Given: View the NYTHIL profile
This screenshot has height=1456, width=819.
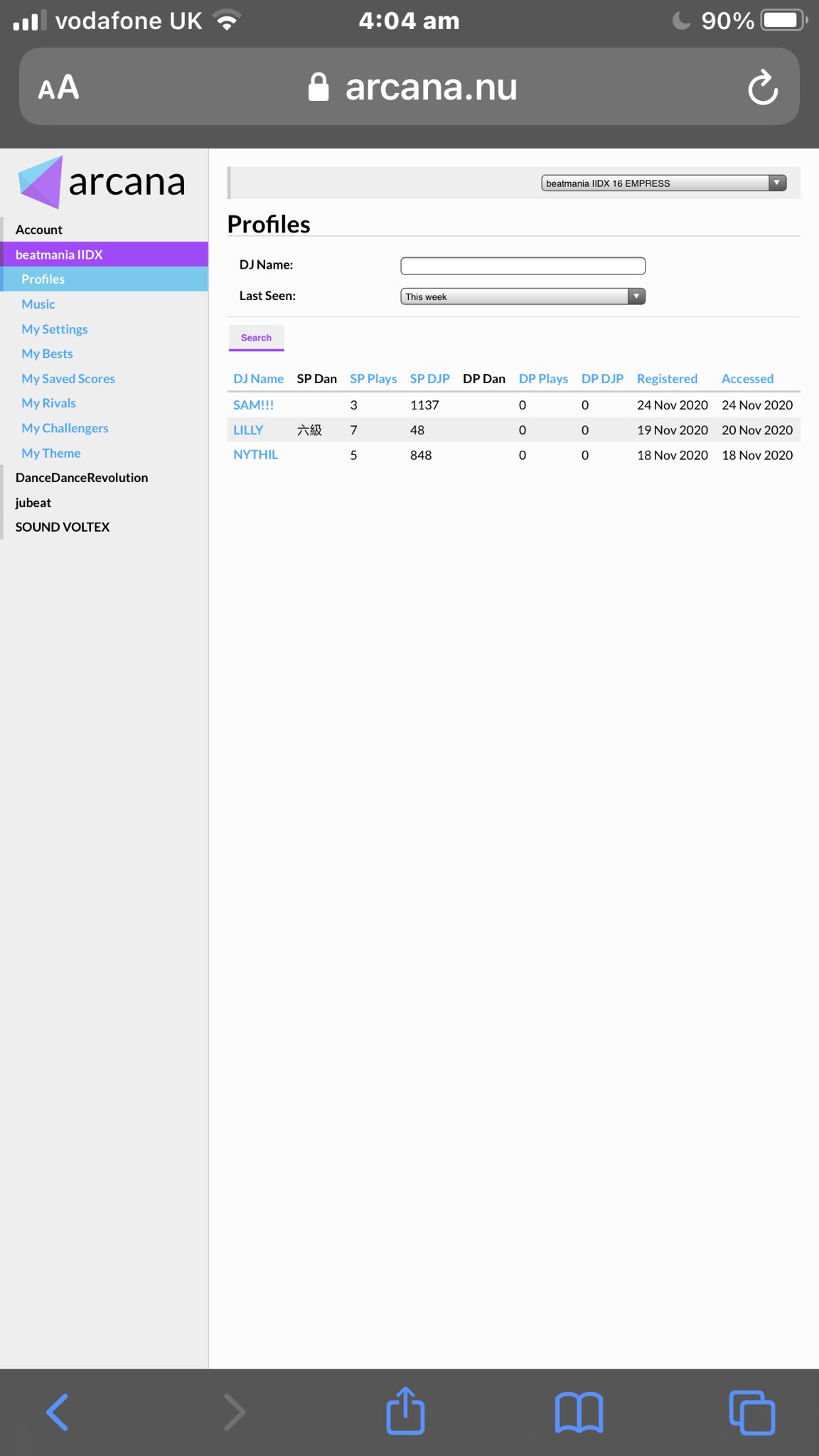Looking at the screenshot, I should 255,455.
